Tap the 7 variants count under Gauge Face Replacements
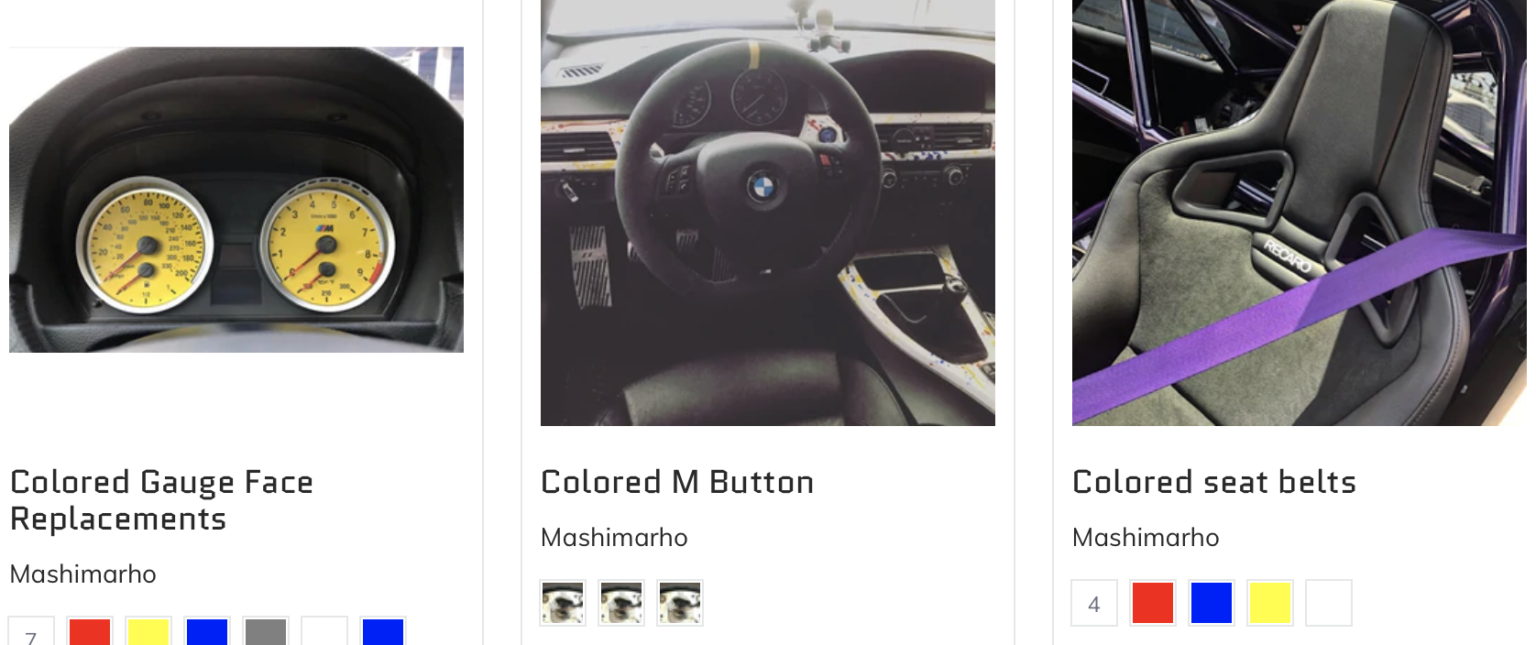Image resolution: width=1536 pixels, height=645 pixels. point(31,635)
